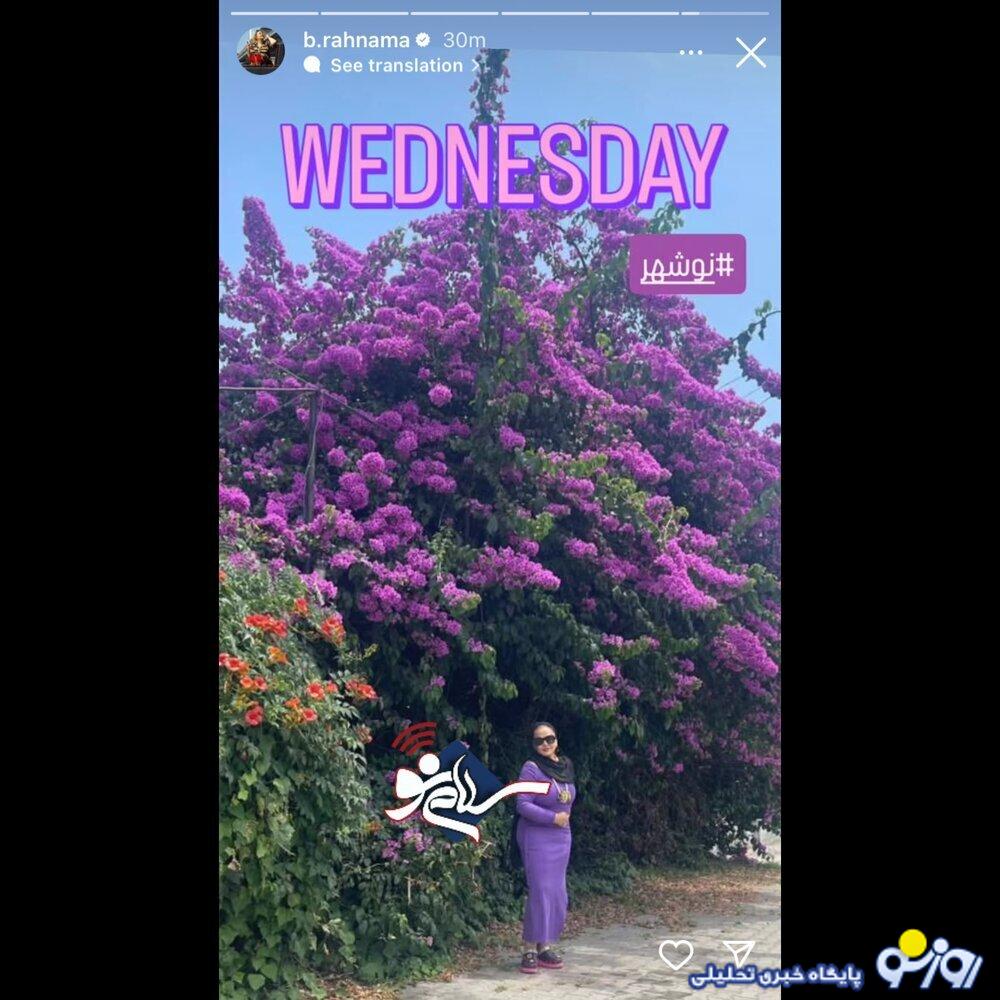
Task: Close the story viewer
Action: coord(750,52)
